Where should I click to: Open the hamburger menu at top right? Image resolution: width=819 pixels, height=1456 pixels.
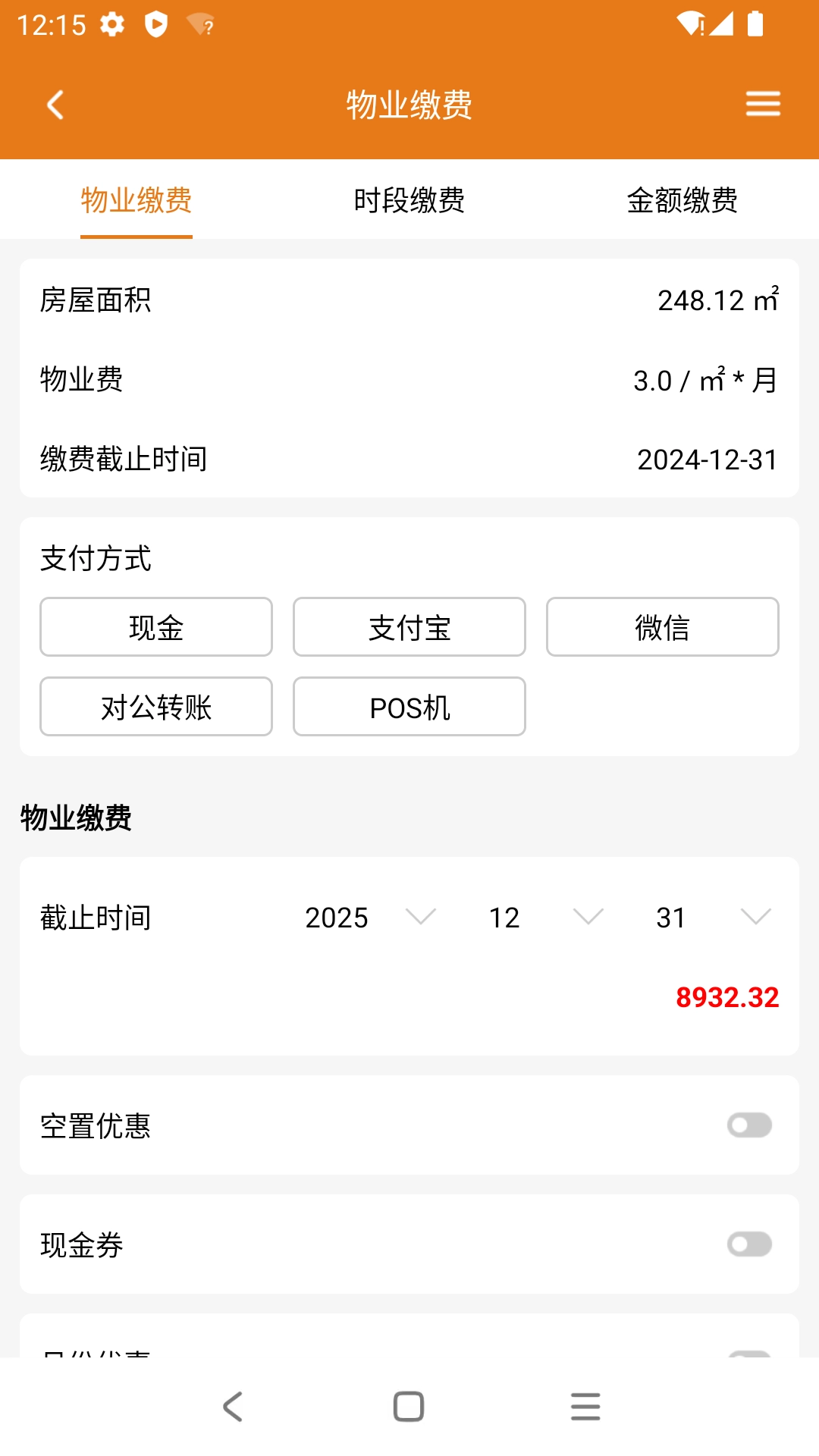click(x=763, y=104)
